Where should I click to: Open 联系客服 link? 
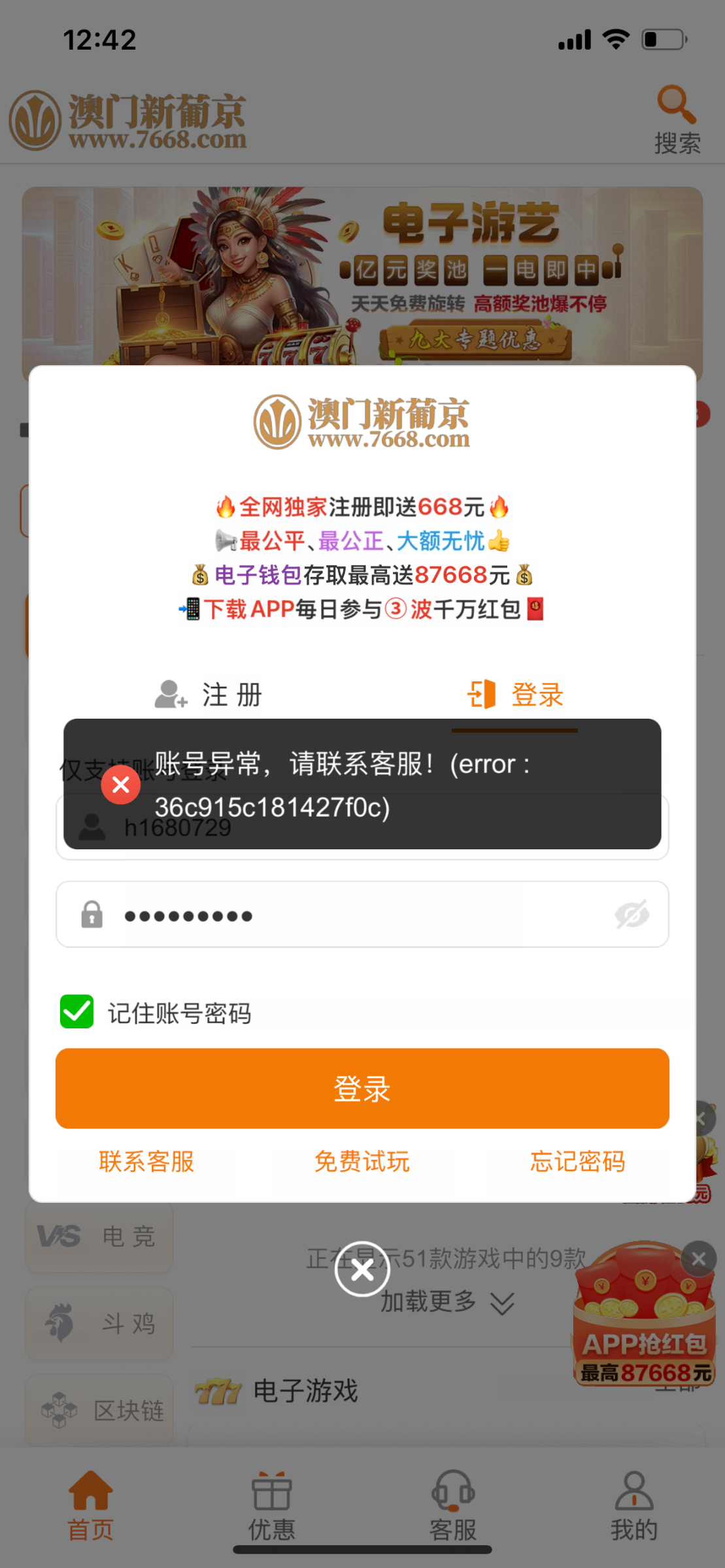[146, 1162]
